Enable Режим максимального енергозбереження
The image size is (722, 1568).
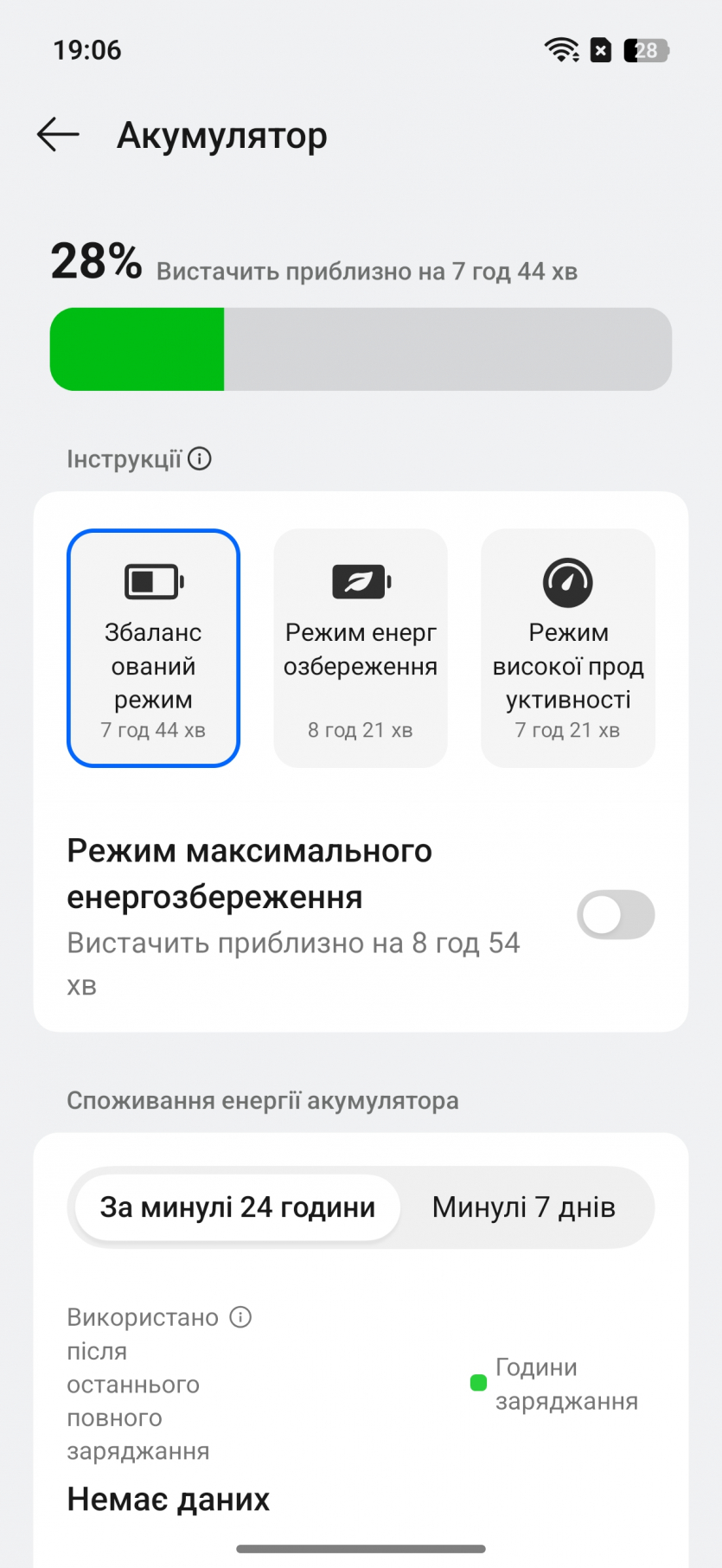click(615, 915)
